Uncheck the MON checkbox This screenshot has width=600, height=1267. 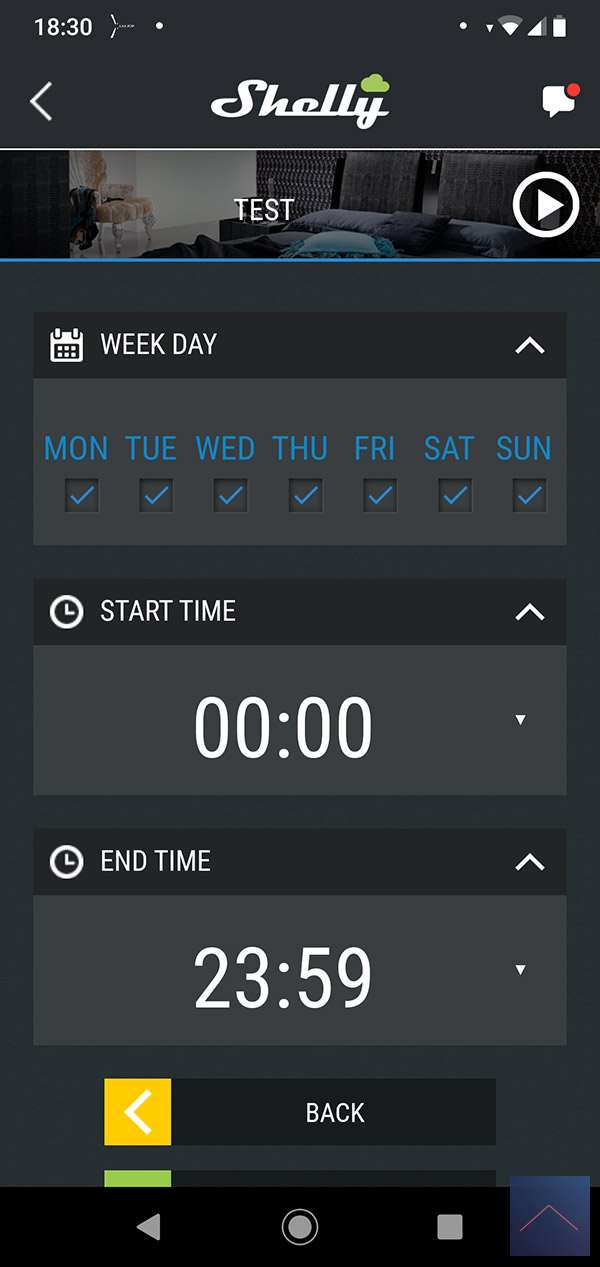click(82, 495)
